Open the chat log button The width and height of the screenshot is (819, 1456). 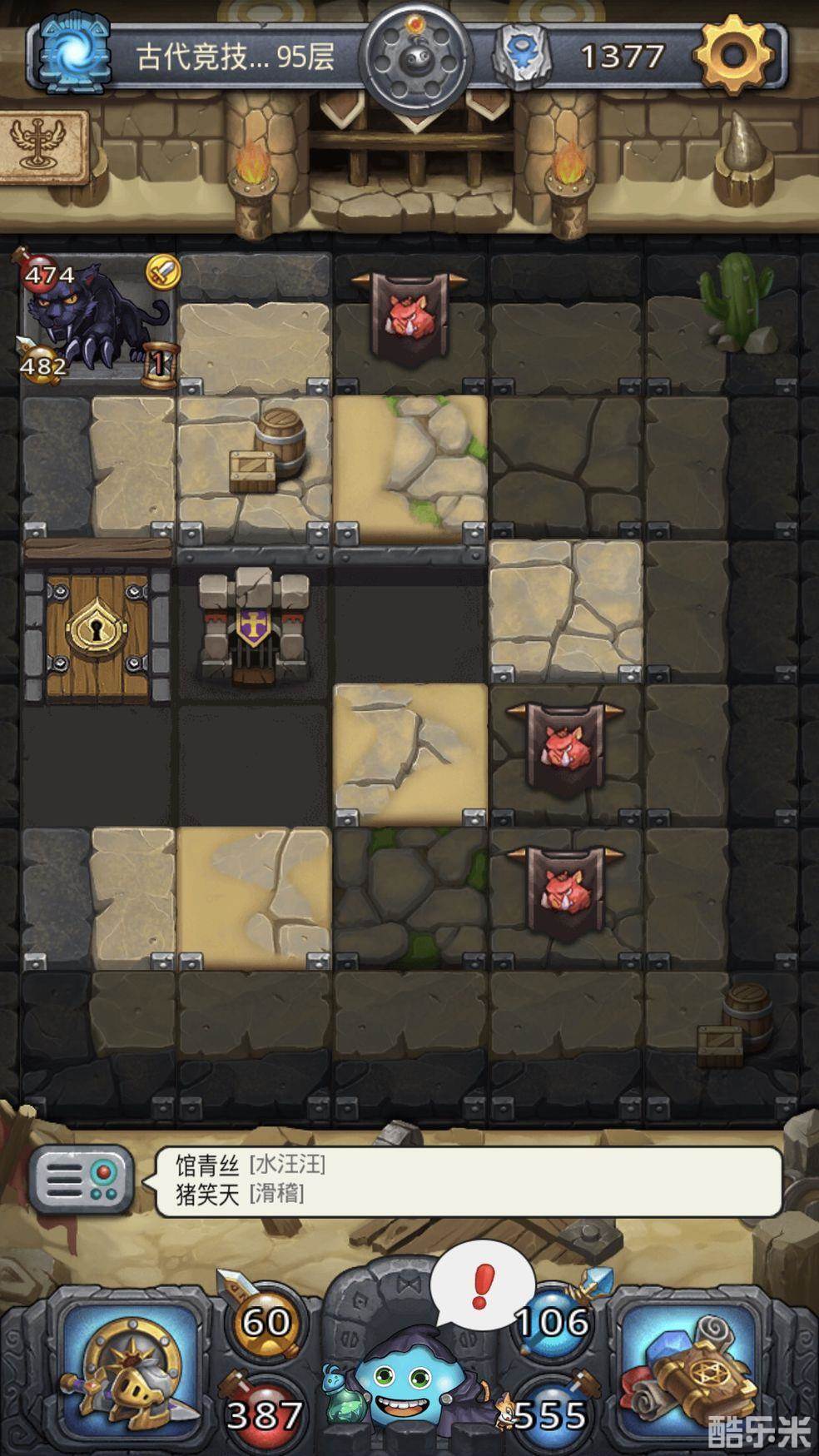click(x=82, y=1180)
